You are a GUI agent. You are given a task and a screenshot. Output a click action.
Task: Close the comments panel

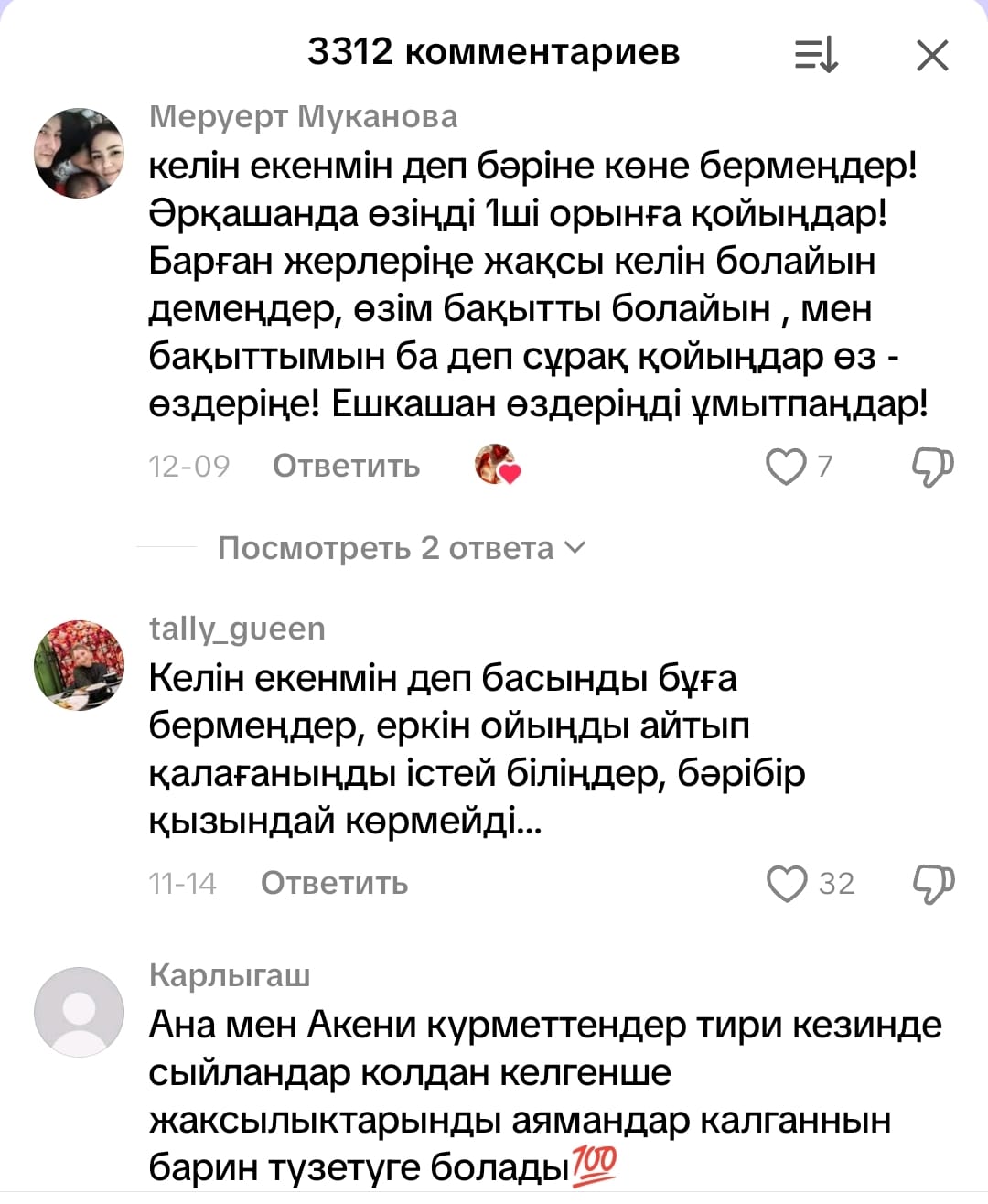click(932, 56)
